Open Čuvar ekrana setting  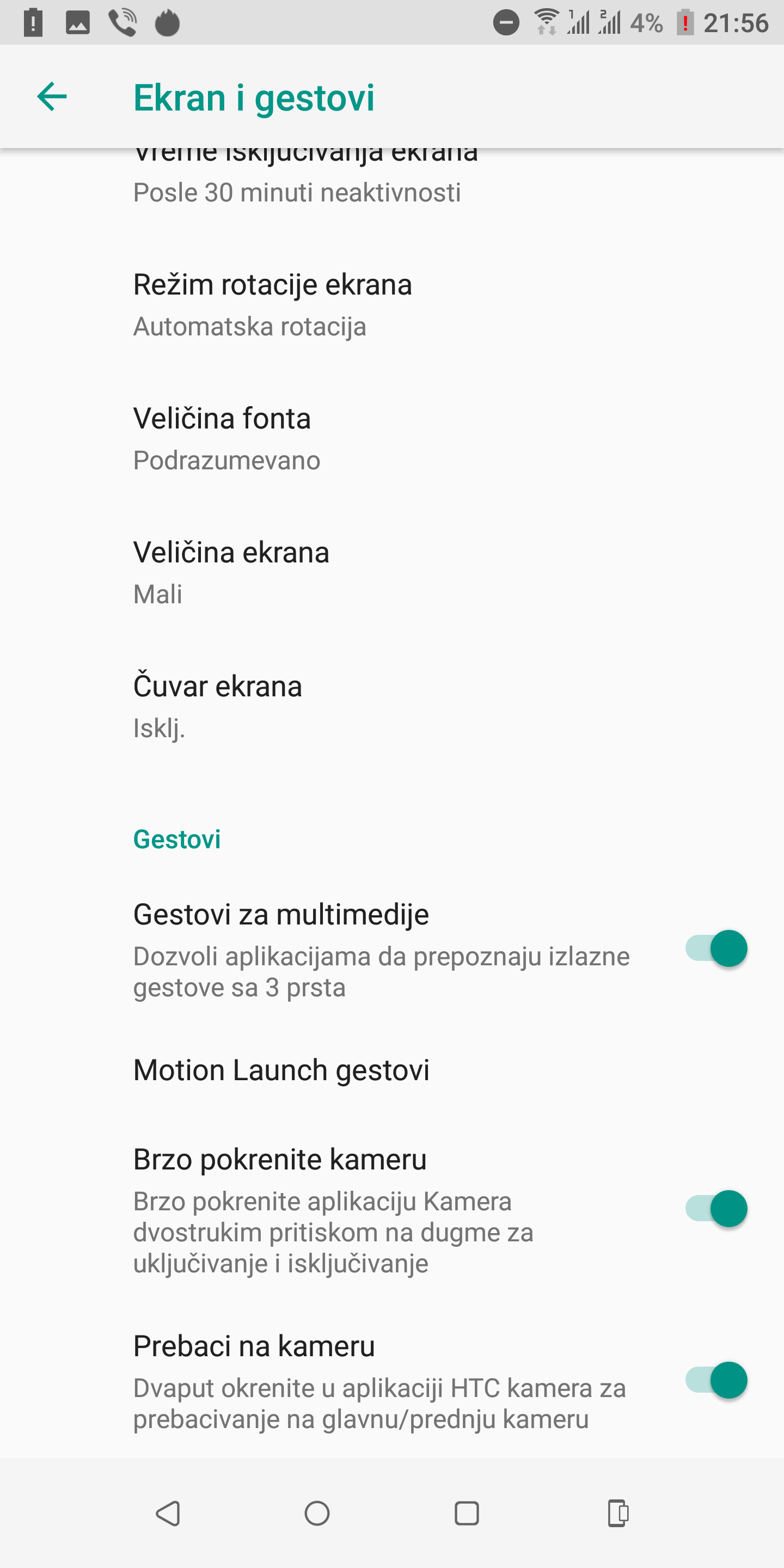tap(392, 707)
